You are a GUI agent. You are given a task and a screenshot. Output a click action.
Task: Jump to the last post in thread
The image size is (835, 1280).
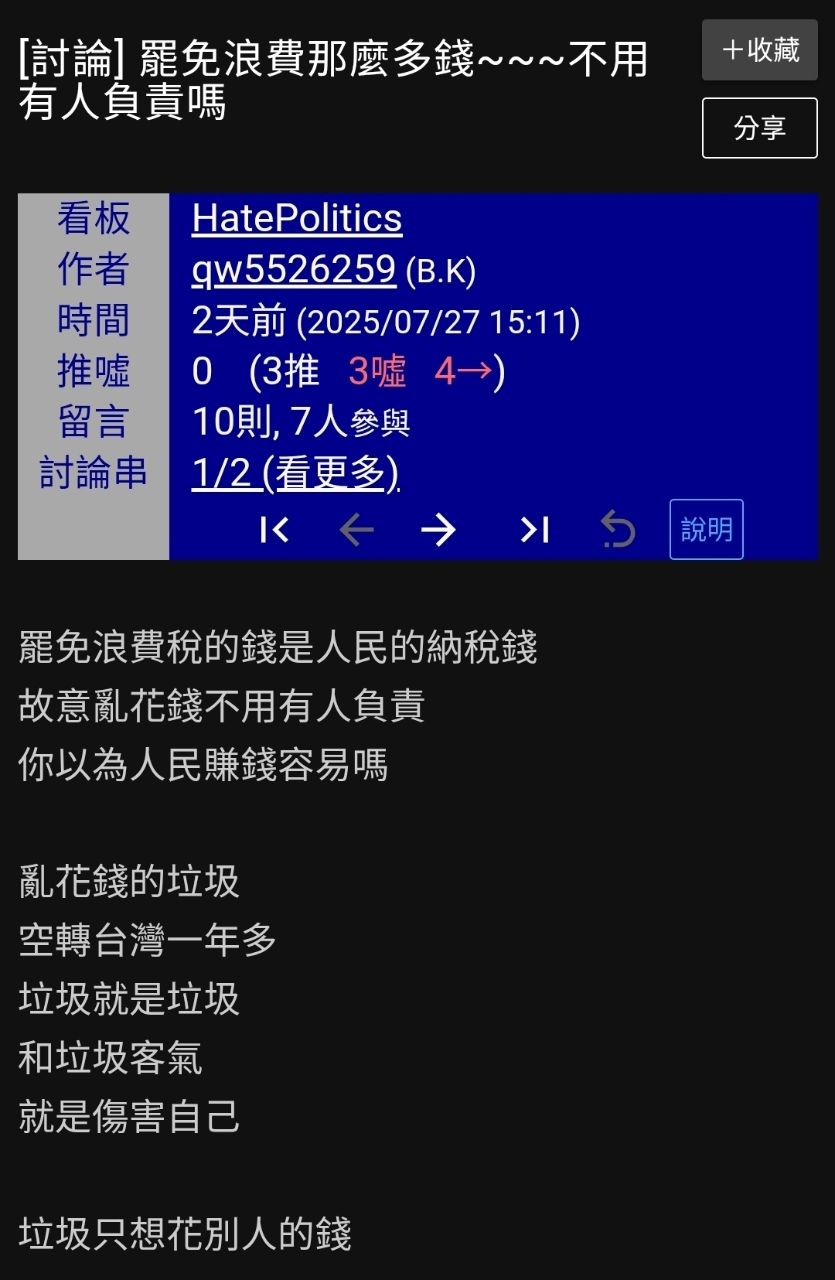click(535, 530)
